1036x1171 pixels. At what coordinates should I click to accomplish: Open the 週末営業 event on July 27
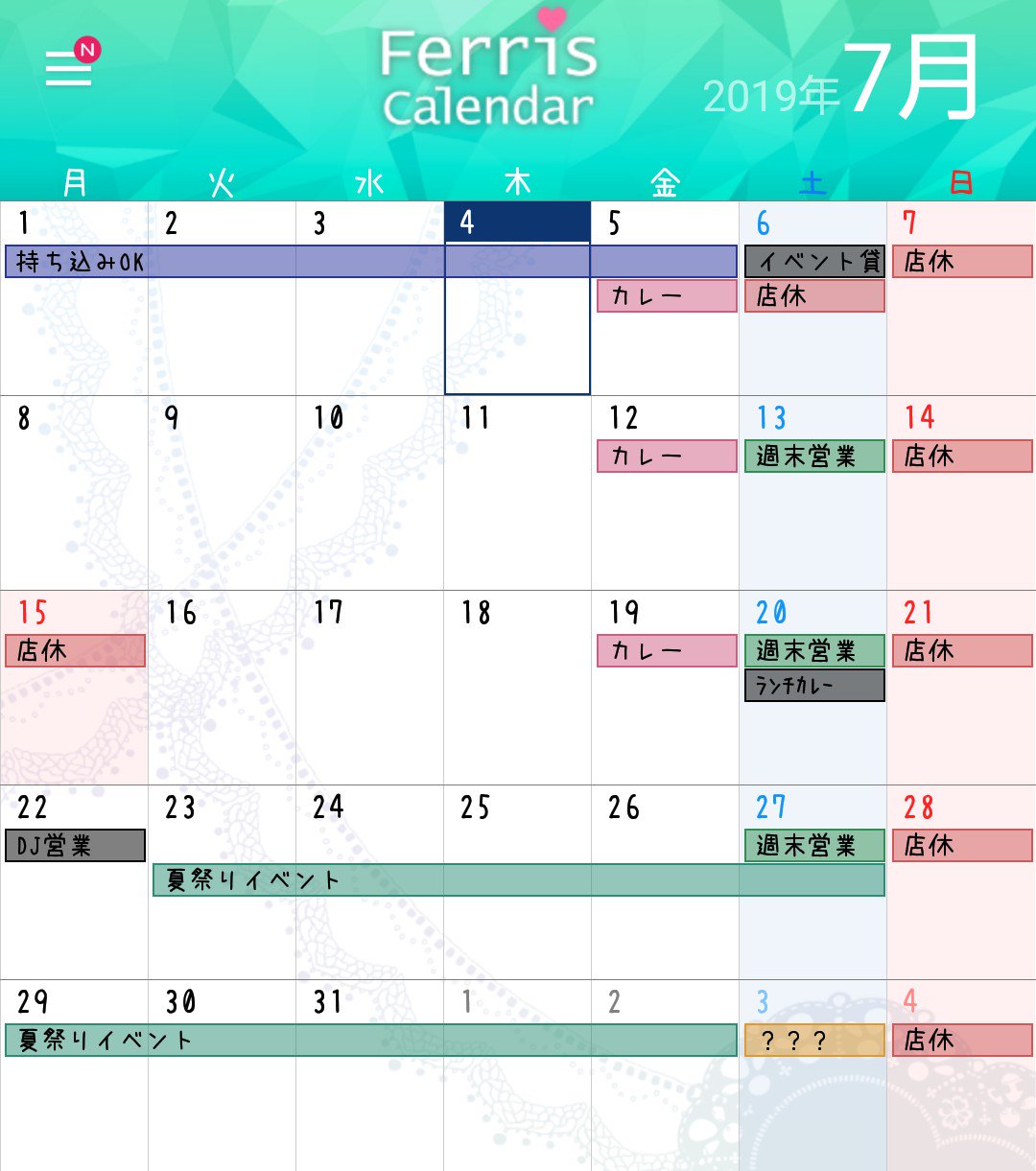coord(814,846)
